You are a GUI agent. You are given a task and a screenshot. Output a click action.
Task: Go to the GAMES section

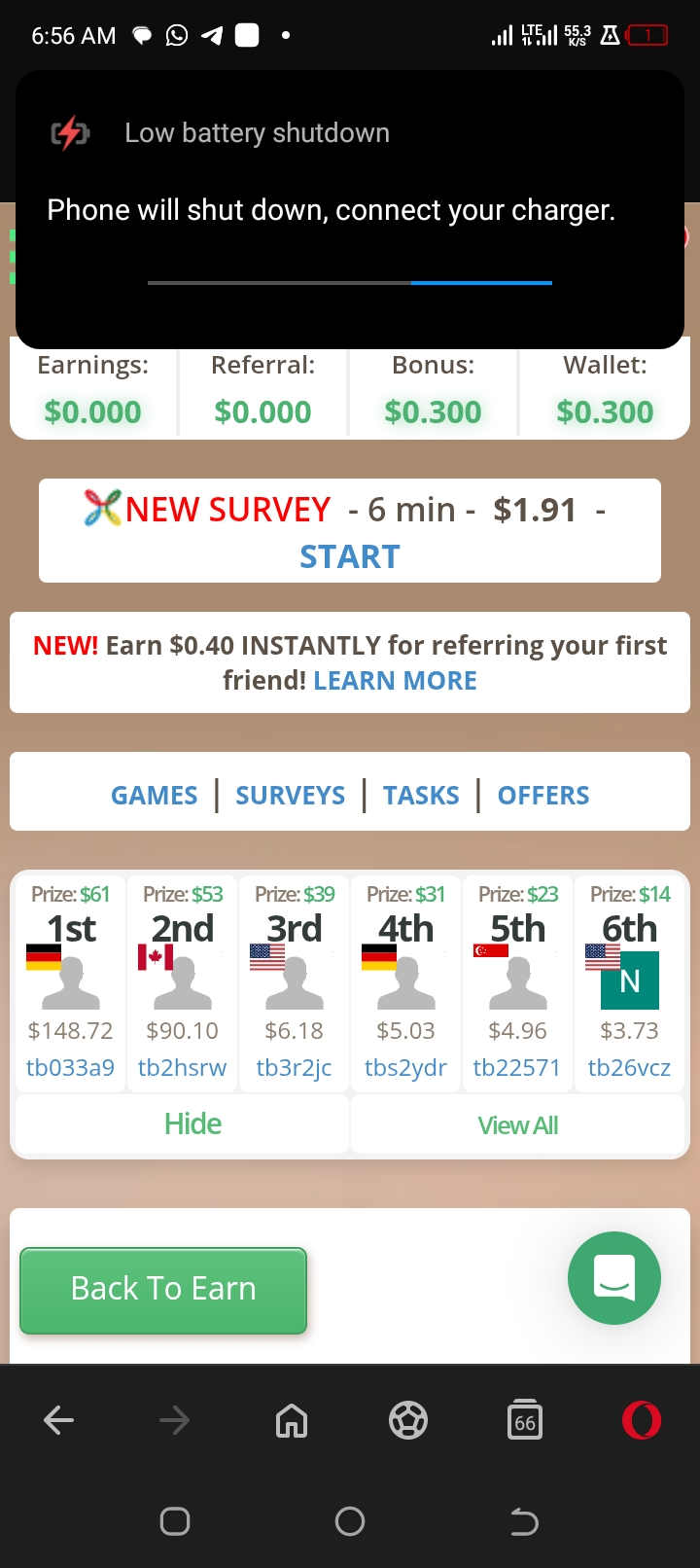[154, 796]
